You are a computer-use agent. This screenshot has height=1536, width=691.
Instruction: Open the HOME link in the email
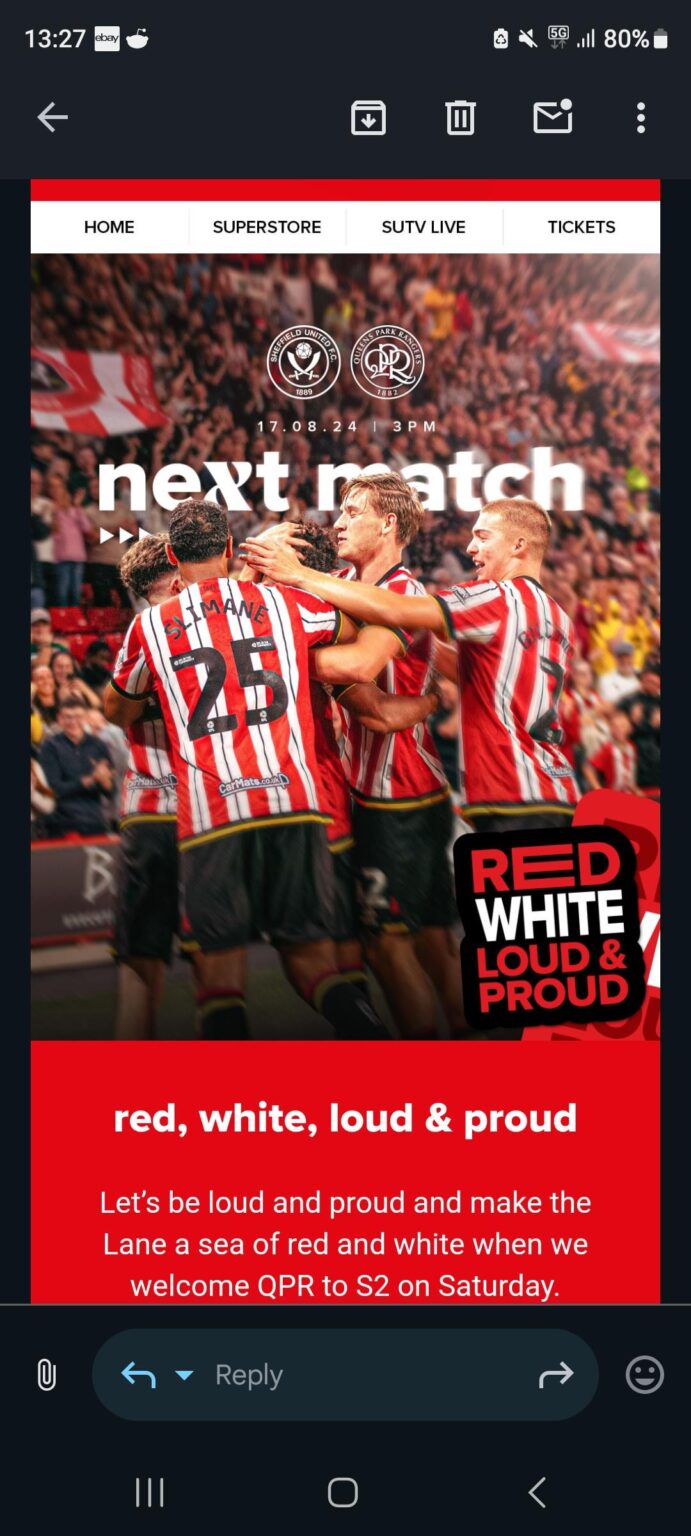pyautogui.click(x=109, y=227)
